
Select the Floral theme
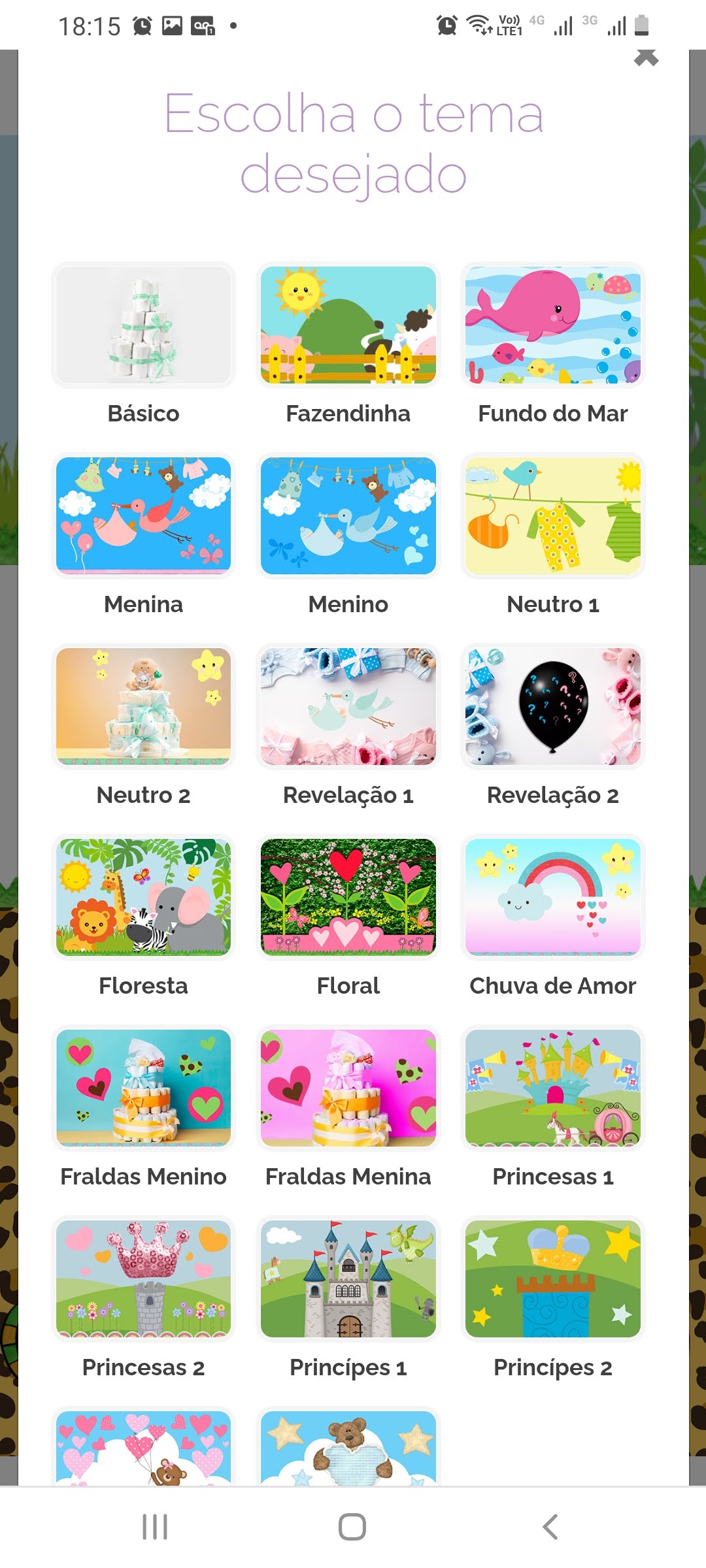tap(348, 897)
